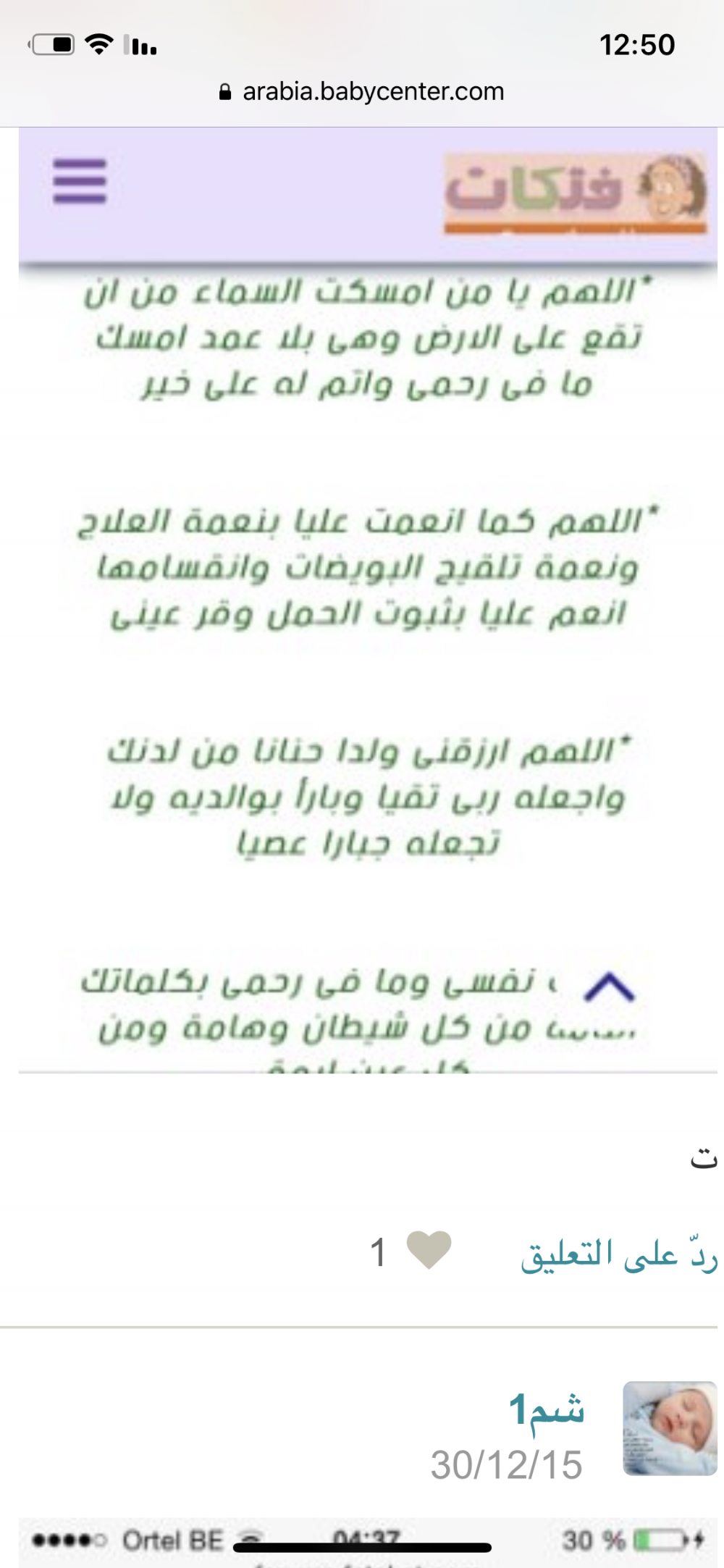Like the comment with the heart icon
The image size is (724, 1568).
coord(429,1250)
